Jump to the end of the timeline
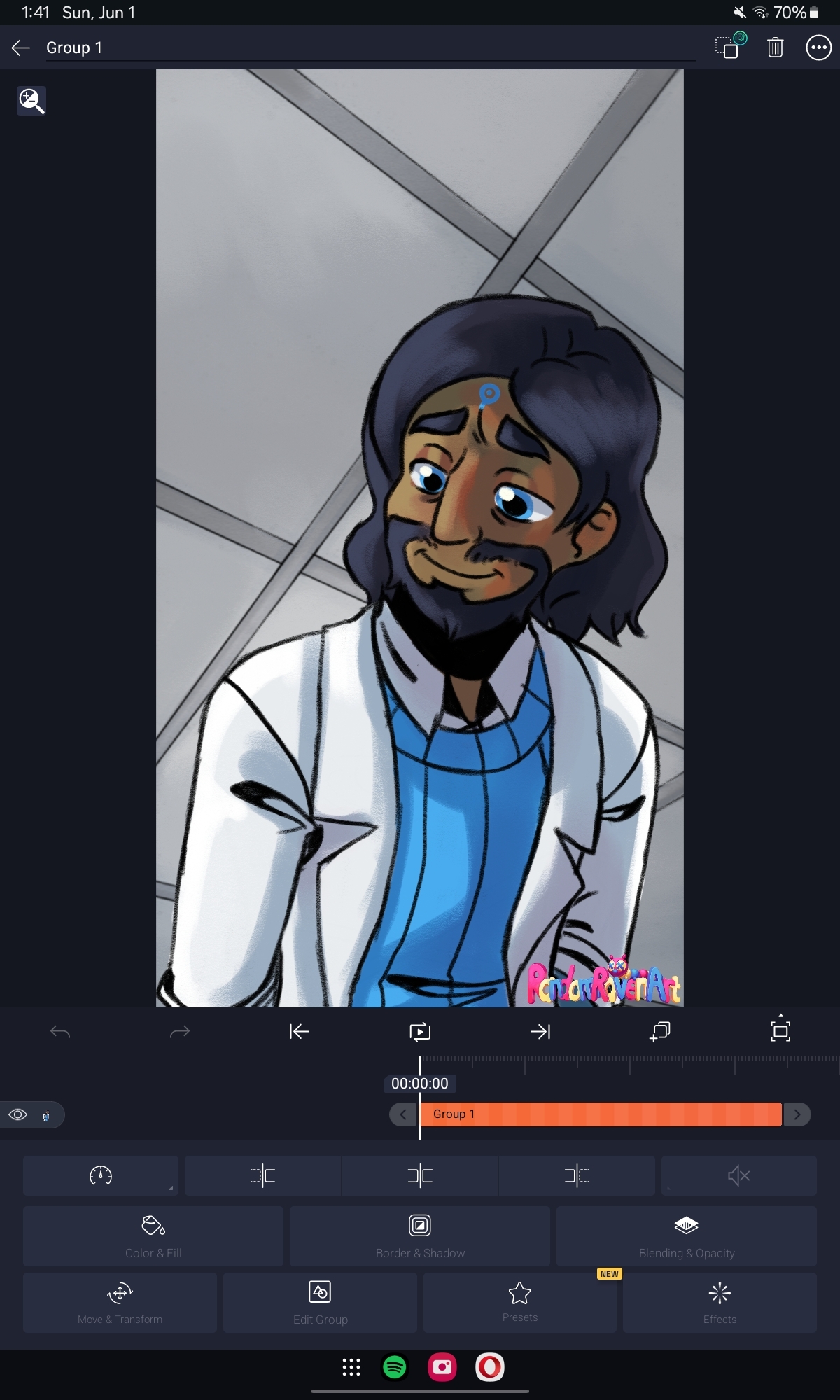The width and height of the screenshot is (840, 1400). tap(540, 1031)
